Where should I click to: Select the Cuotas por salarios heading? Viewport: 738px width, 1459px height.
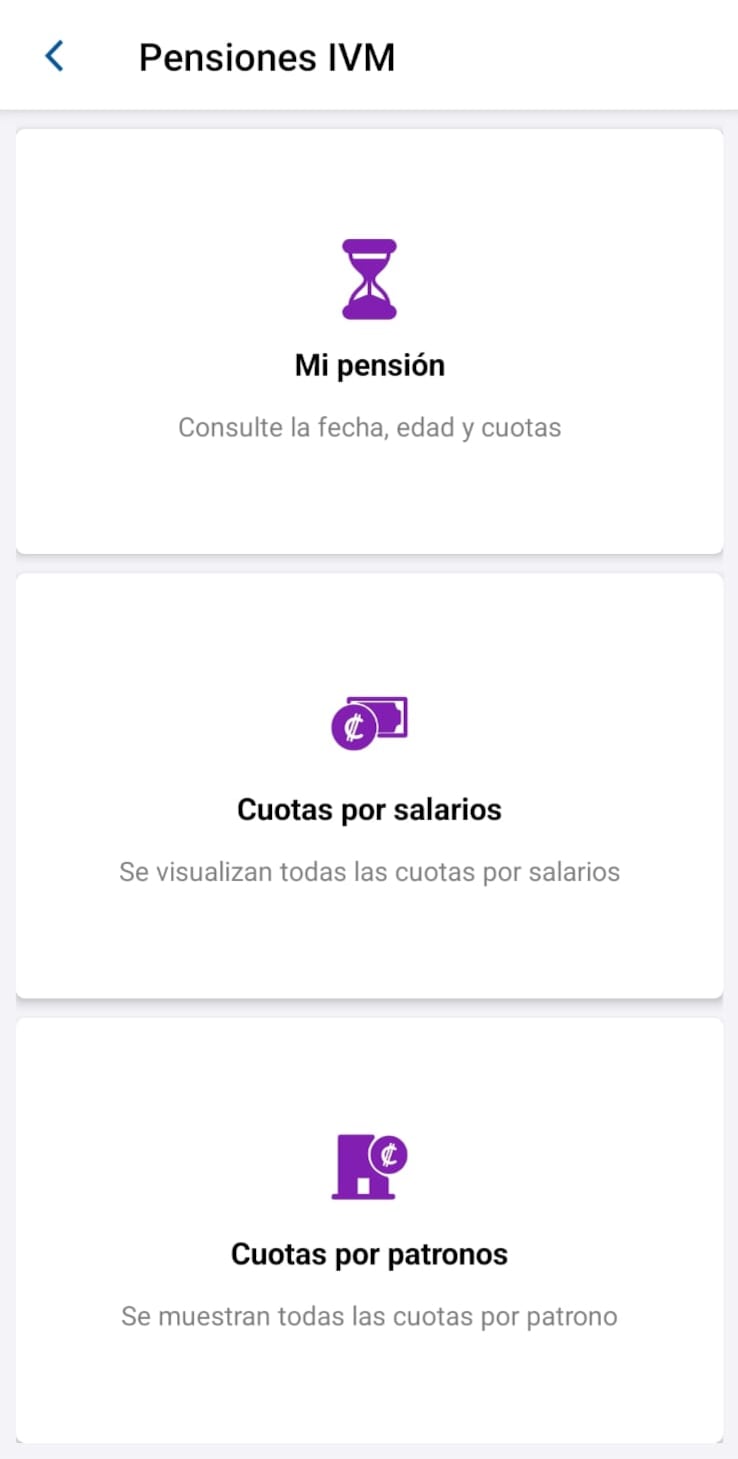369,808
